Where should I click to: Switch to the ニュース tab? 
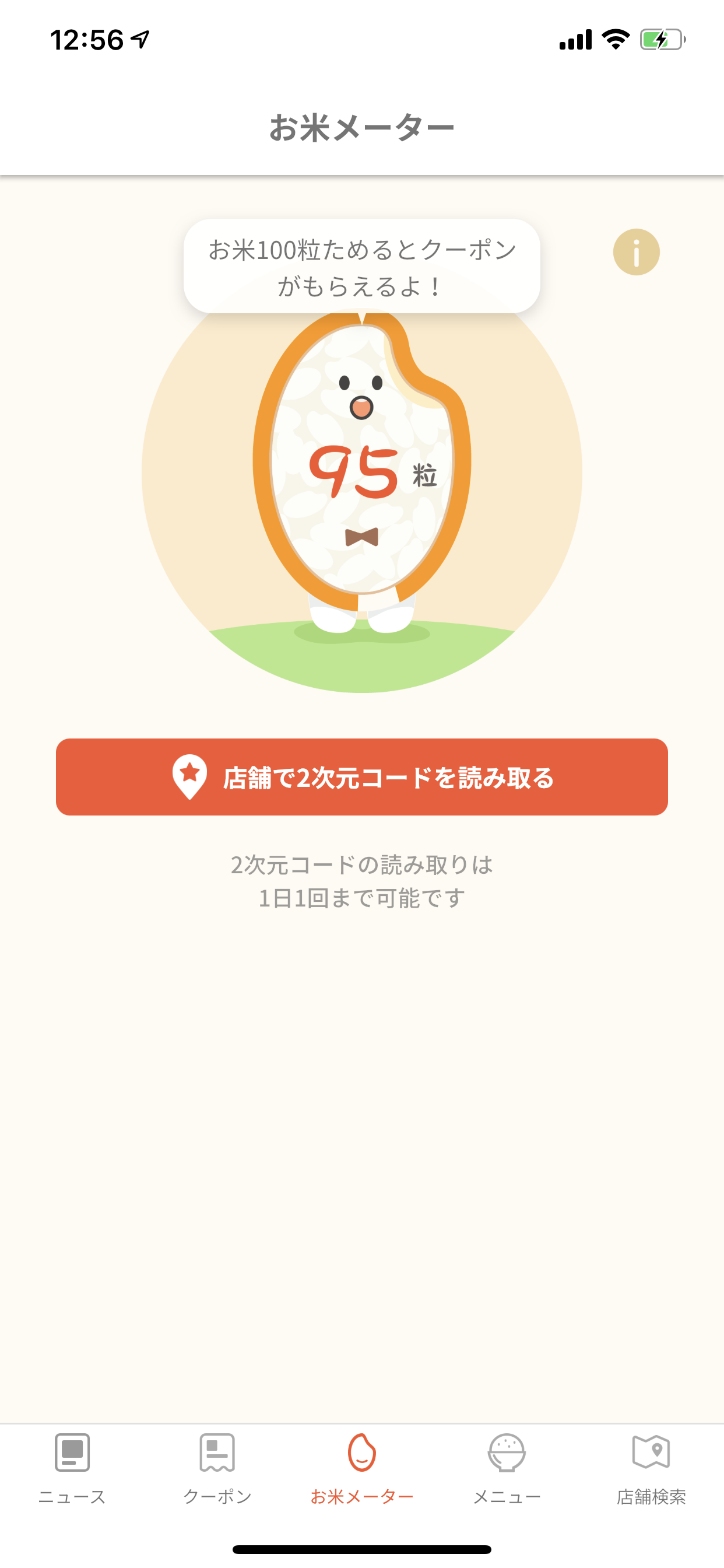click(x=72, y=1468)
